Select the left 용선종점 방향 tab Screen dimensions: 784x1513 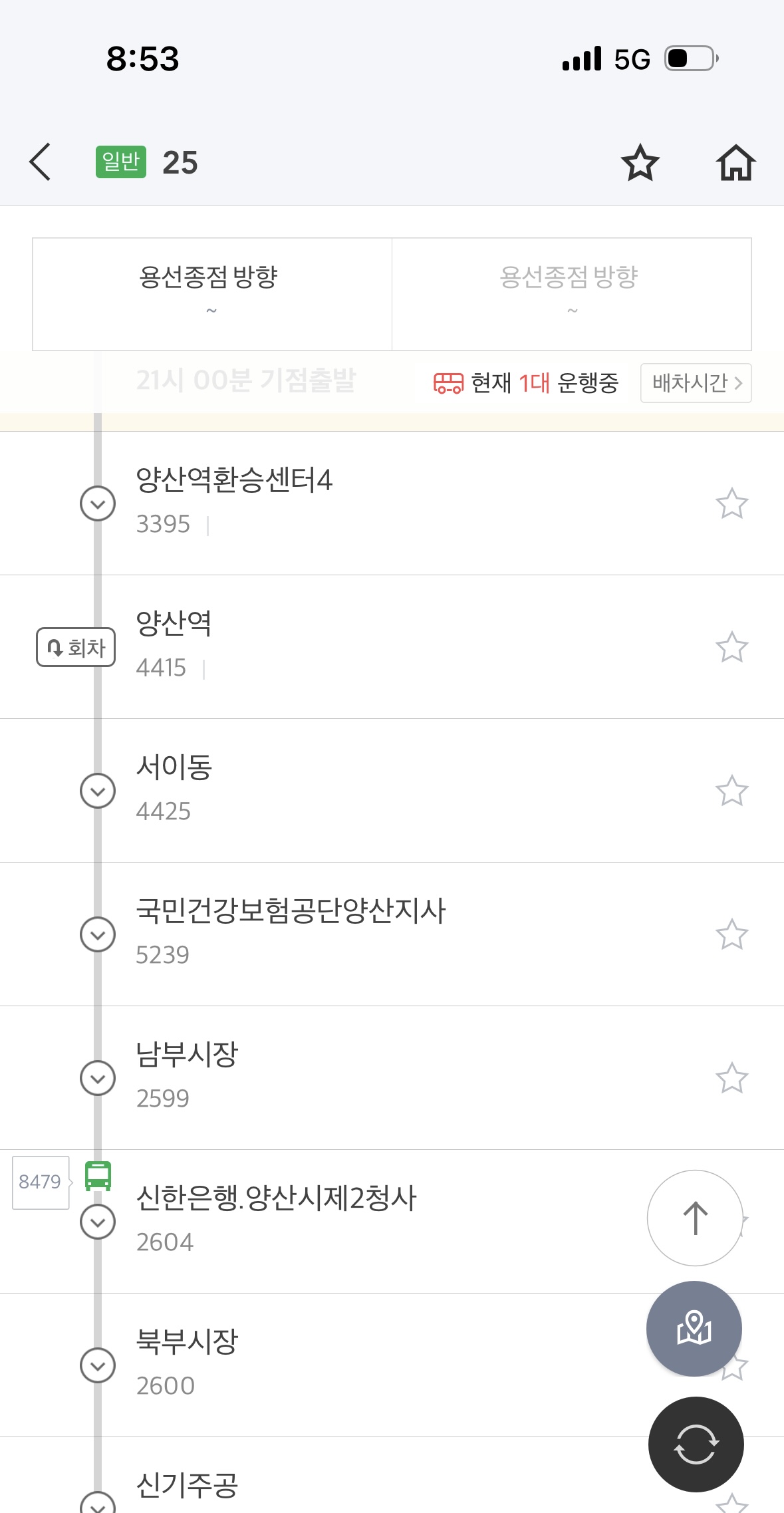pos(212,294)
